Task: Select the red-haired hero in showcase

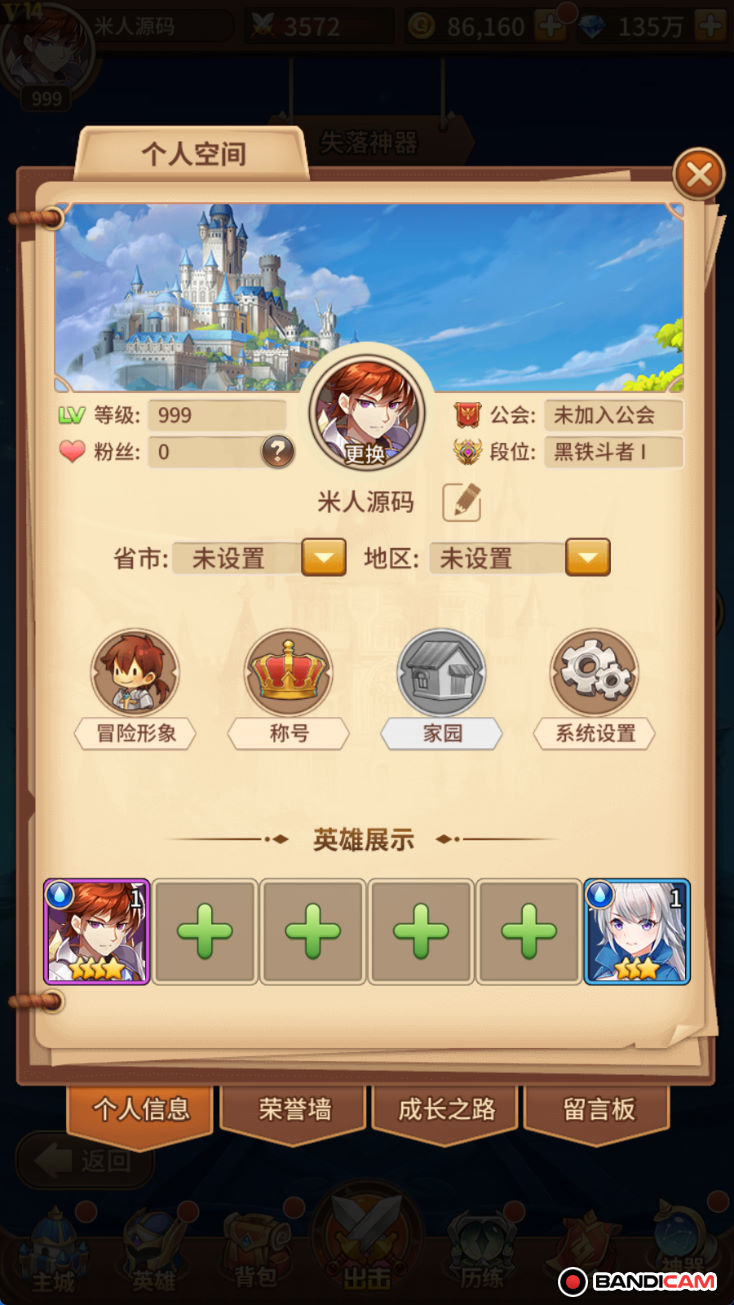Action: coord(97,932)
